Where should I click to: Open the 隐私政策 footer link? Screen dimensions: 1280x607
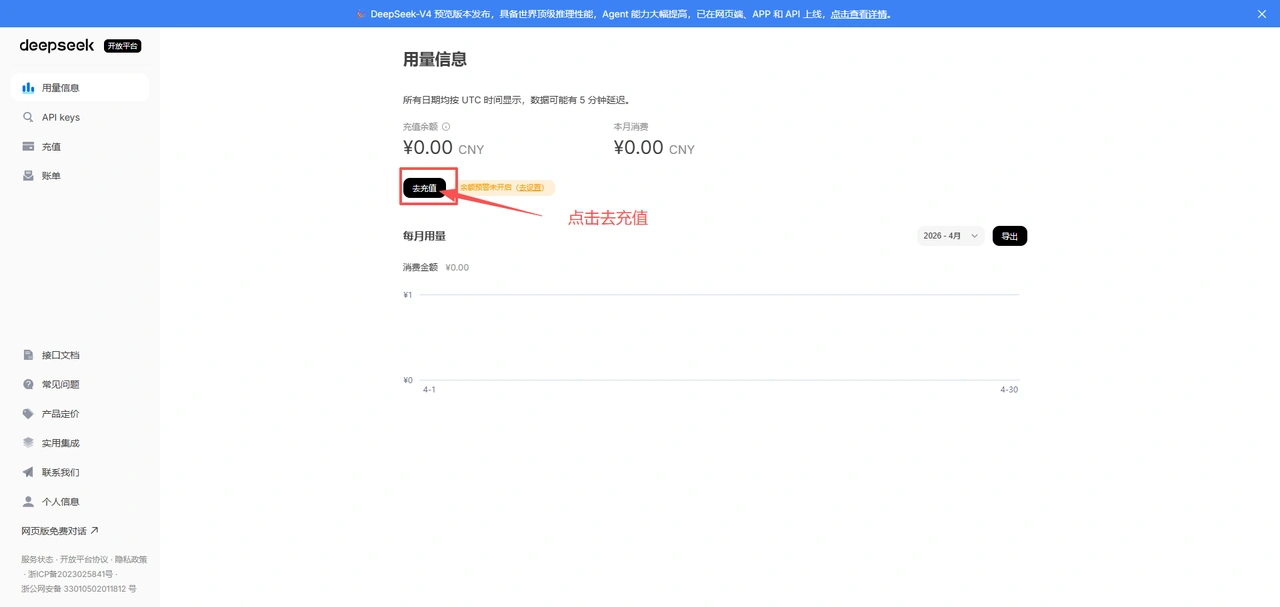click(130, 559)
